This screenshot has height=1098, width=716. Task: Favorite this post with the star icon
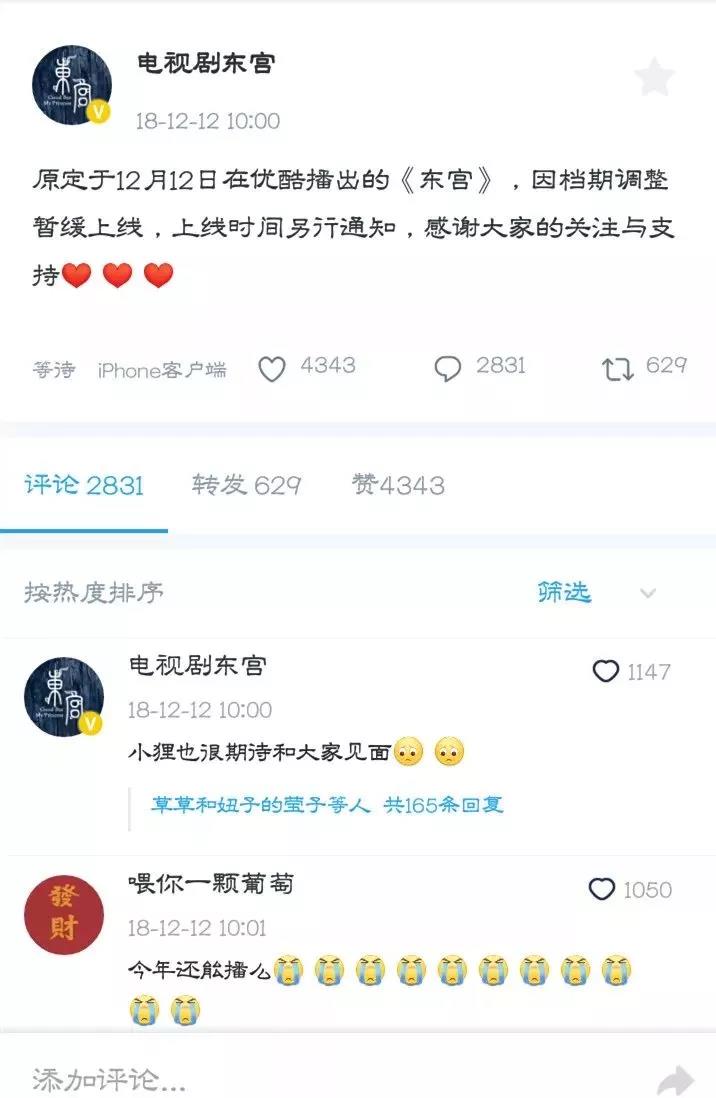pyautogui.click(x=655, y=77)
